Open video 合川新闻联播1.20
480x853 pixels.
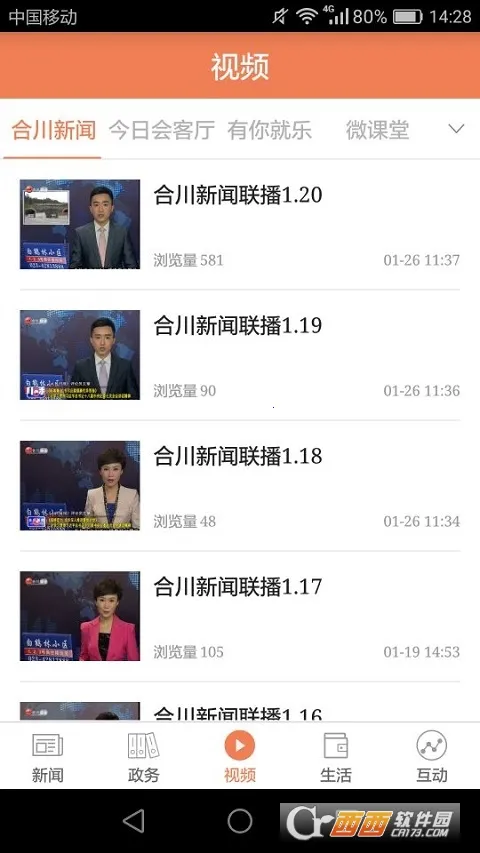tap(240, 224)
